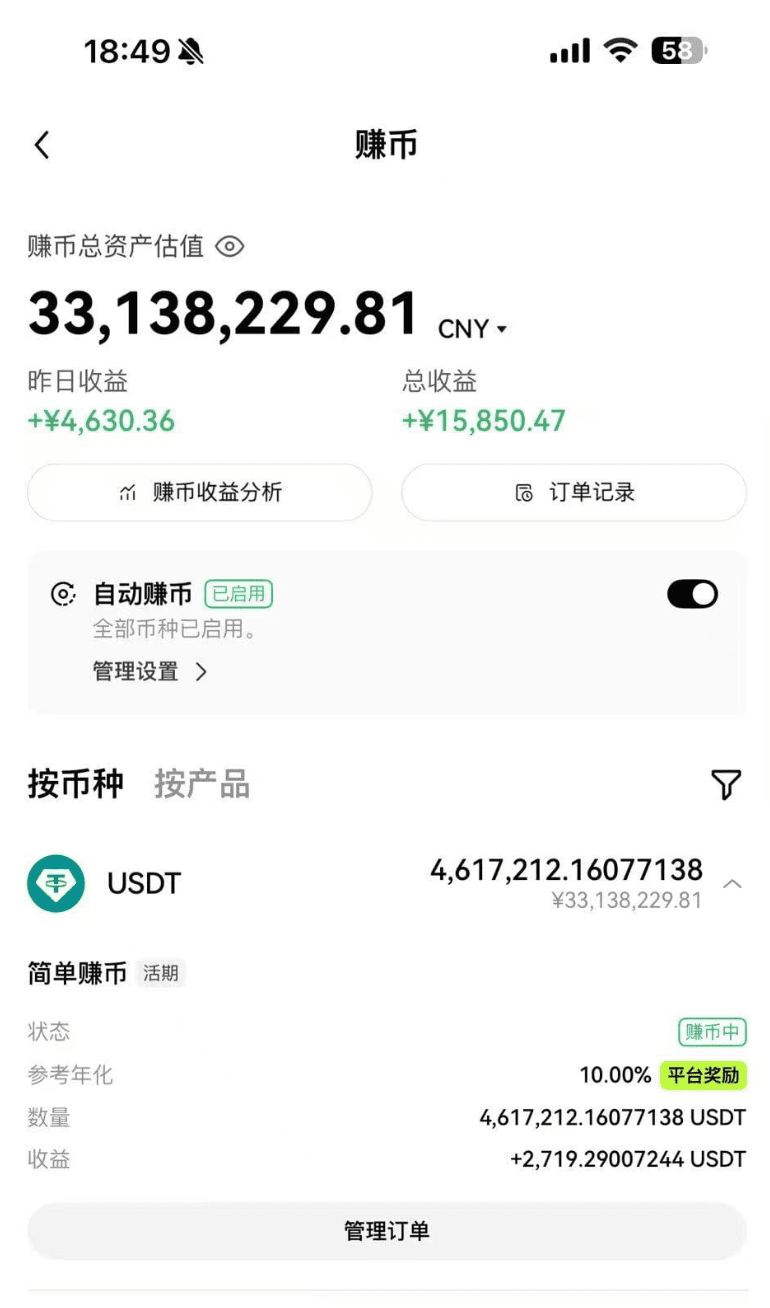The height and width of the screenshot is (1308, 770).
Task: Disable the 自动赚币 switch
Action: (690, 593)
